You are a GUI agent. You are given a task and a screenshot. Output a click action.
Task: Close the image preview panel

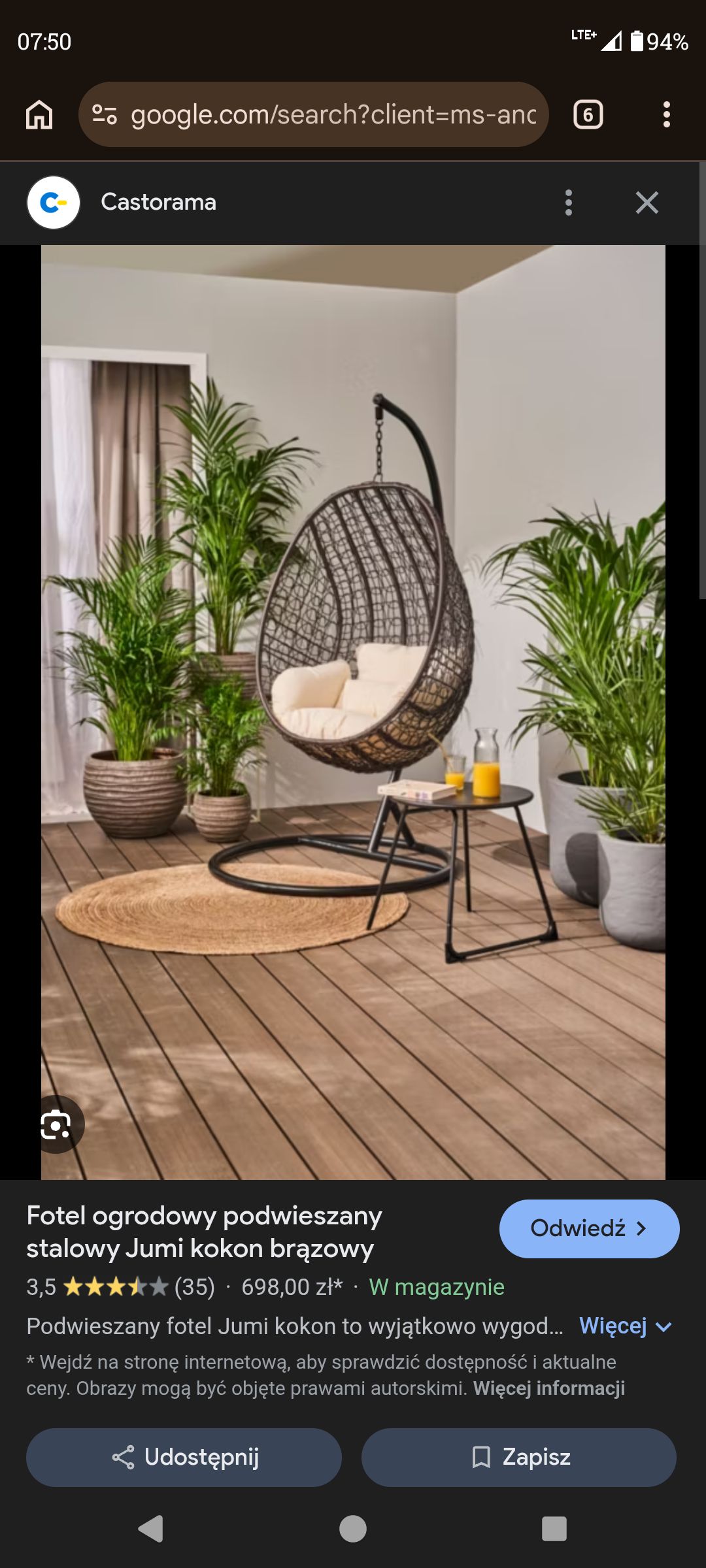pos(647,203)
